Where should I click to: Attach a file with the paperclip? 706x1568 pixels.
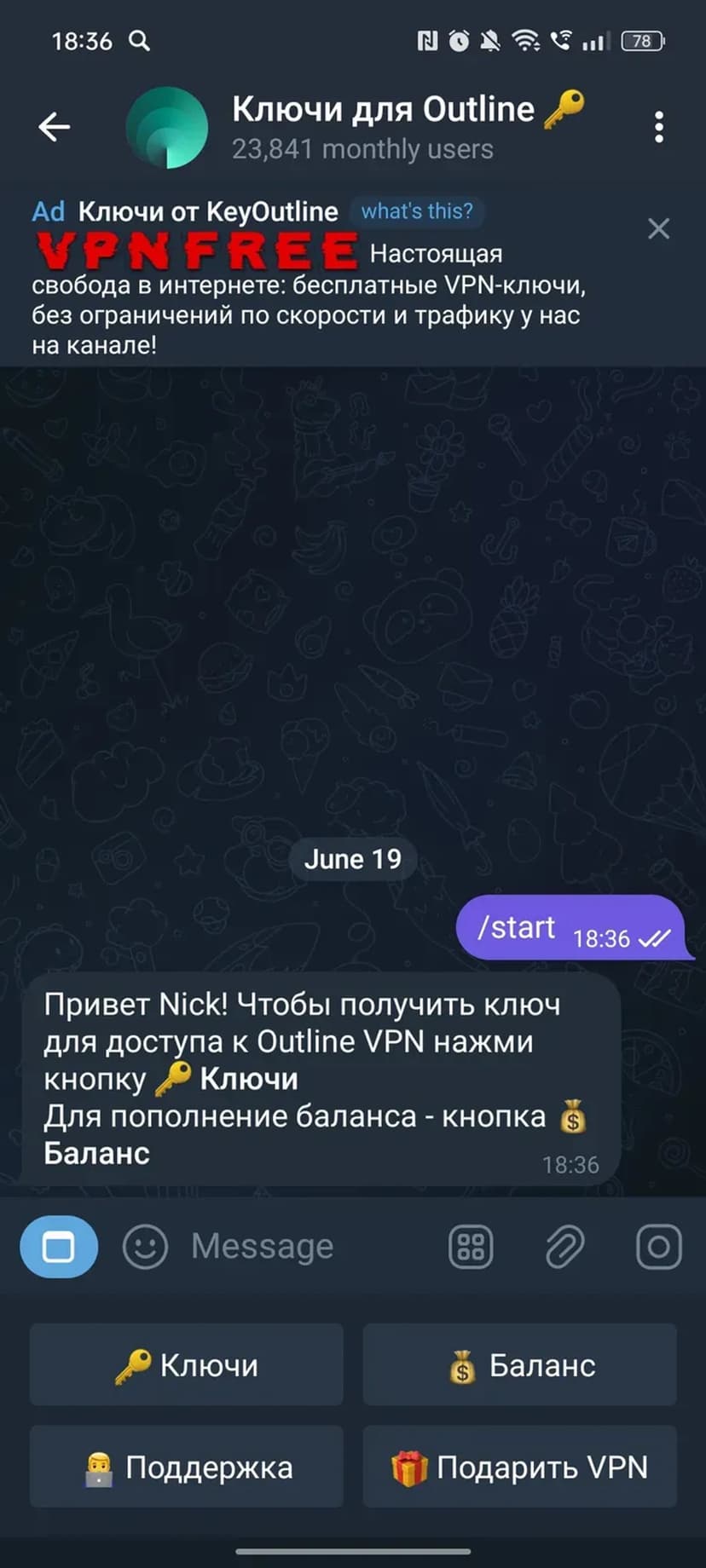tap(564, 1247)
